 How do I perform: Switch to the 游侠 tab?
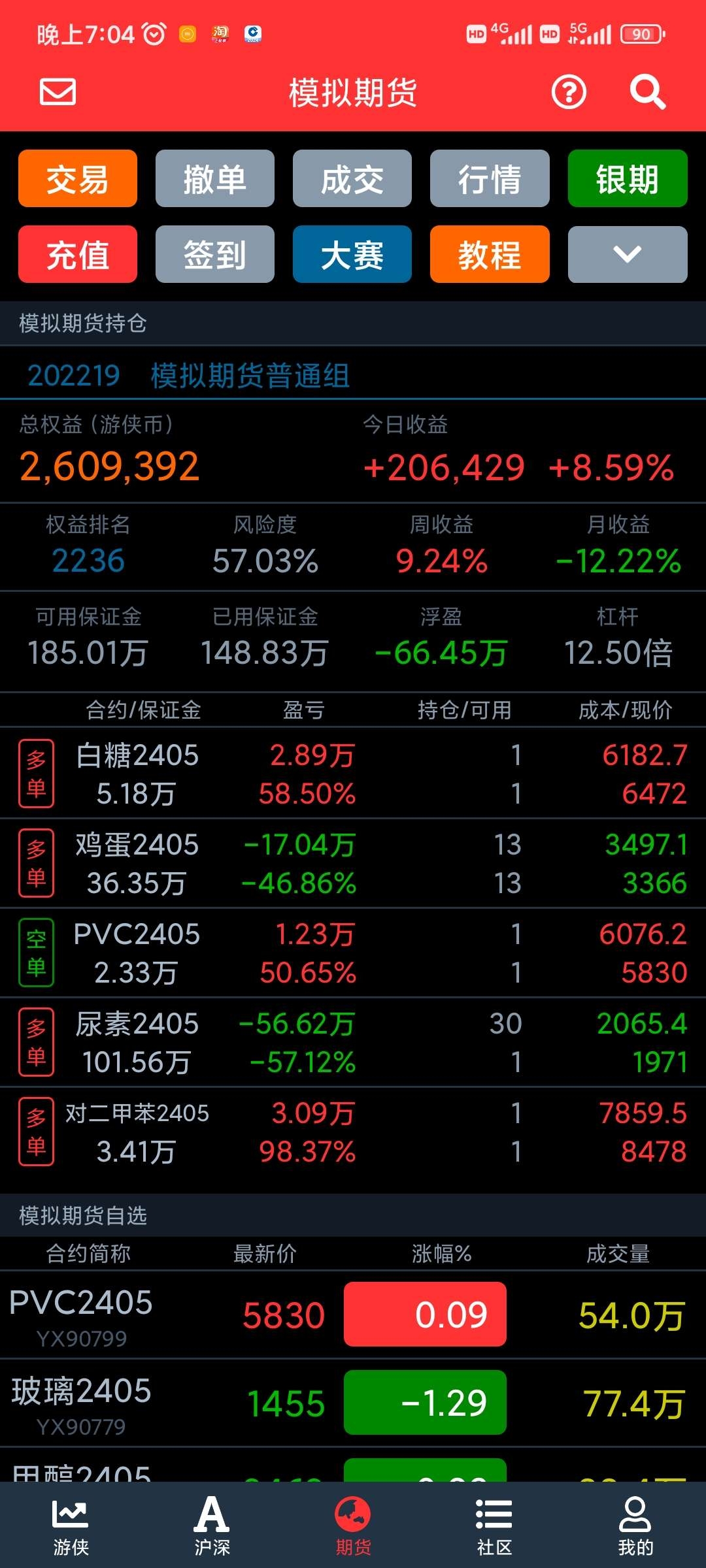pyautogui.click(x=71, y=1526)
